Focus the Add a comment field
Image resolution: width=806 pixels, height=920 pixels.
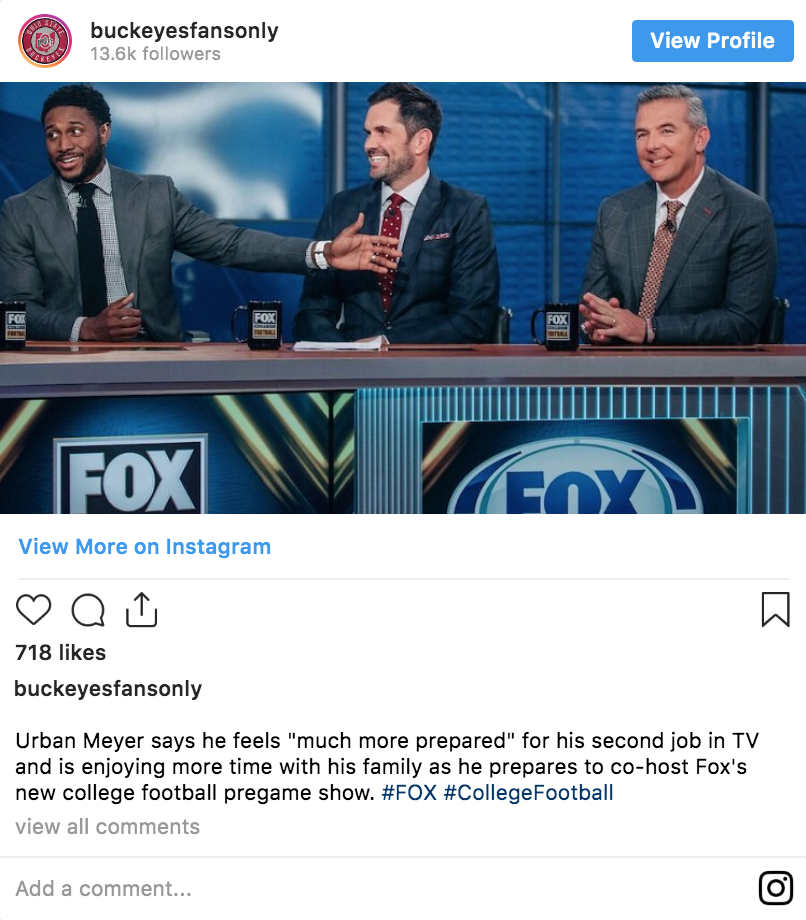point(300,888)
